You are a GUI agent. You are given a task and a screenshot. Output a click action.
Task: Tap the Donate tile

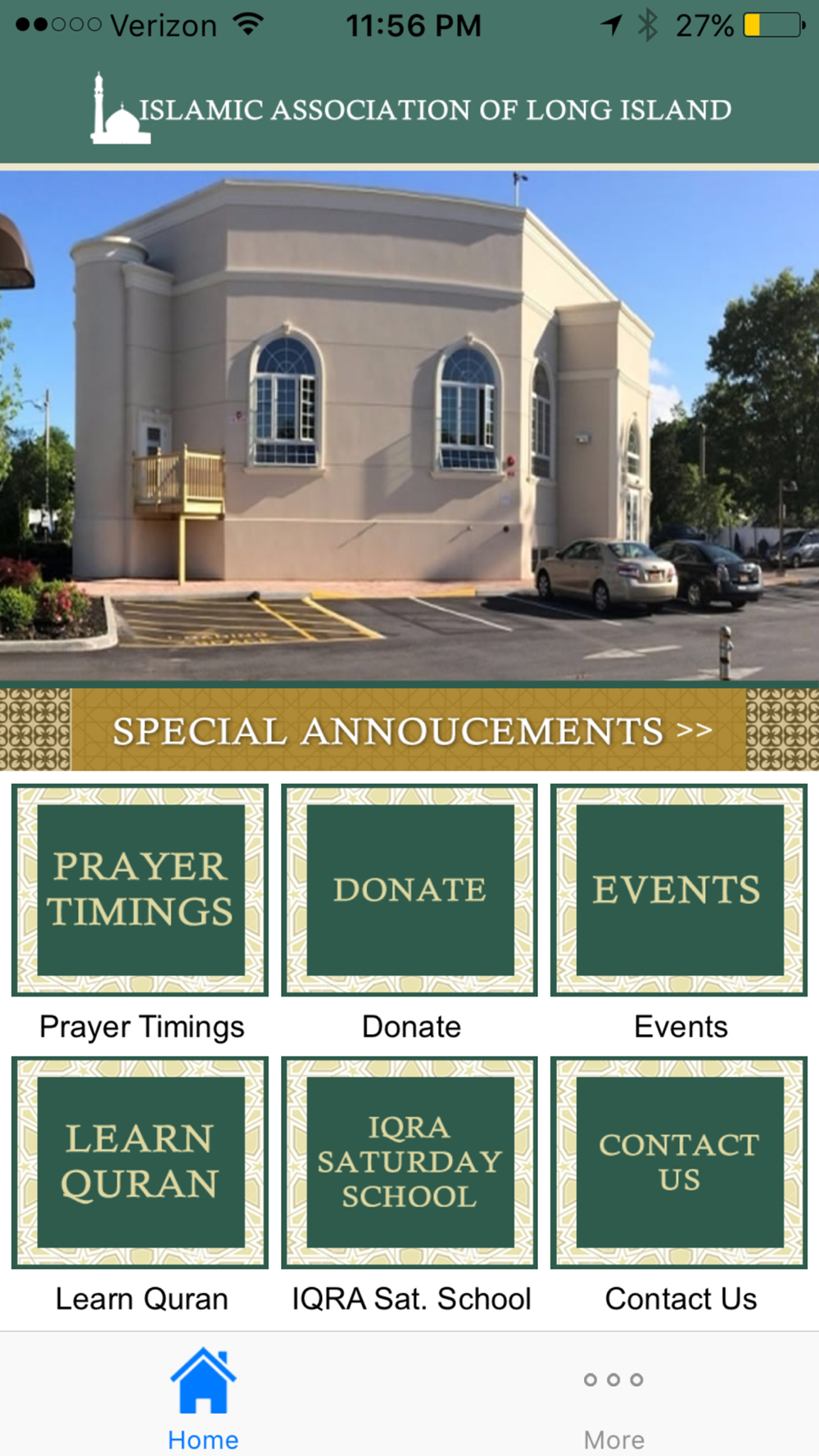click(409, 890)
